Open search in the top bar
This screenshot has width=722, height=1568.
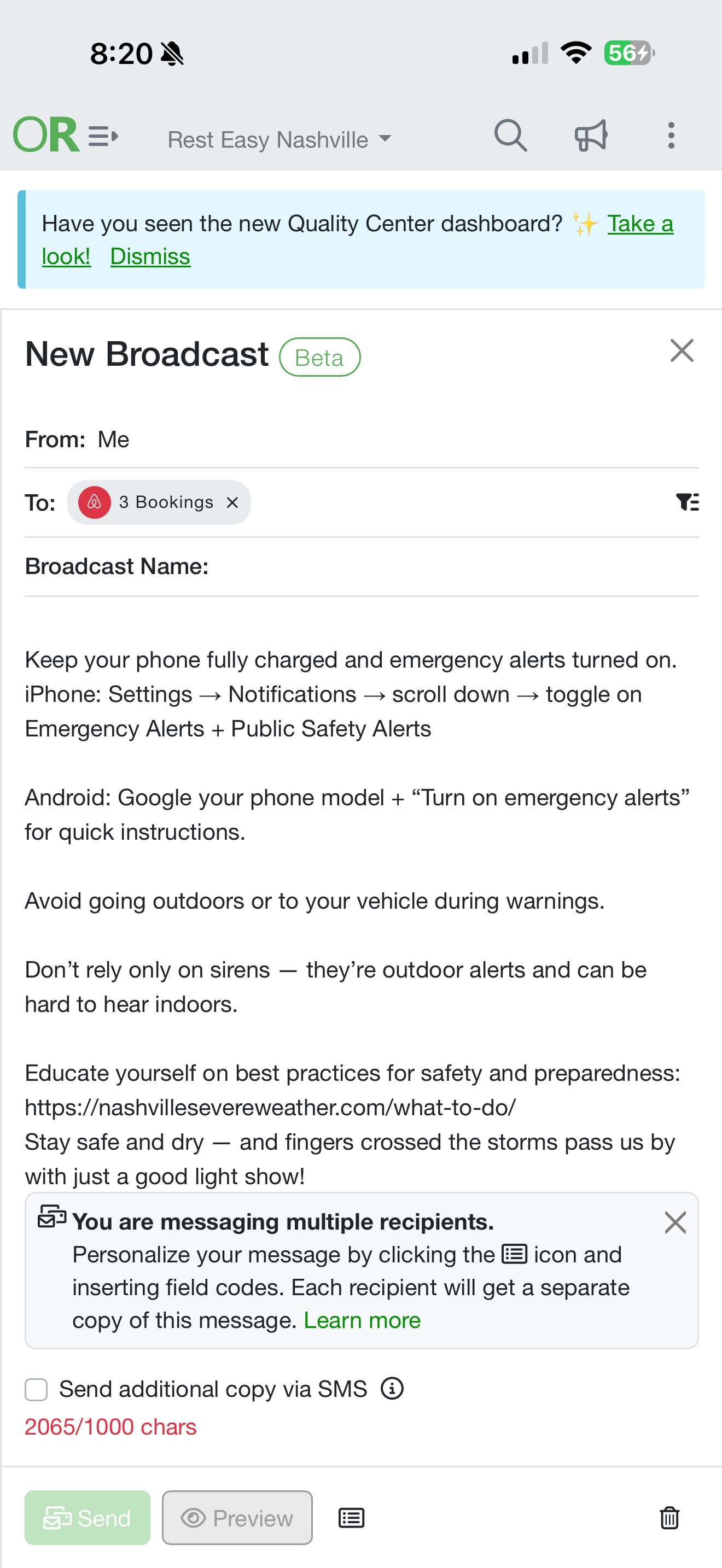(510, 135)
